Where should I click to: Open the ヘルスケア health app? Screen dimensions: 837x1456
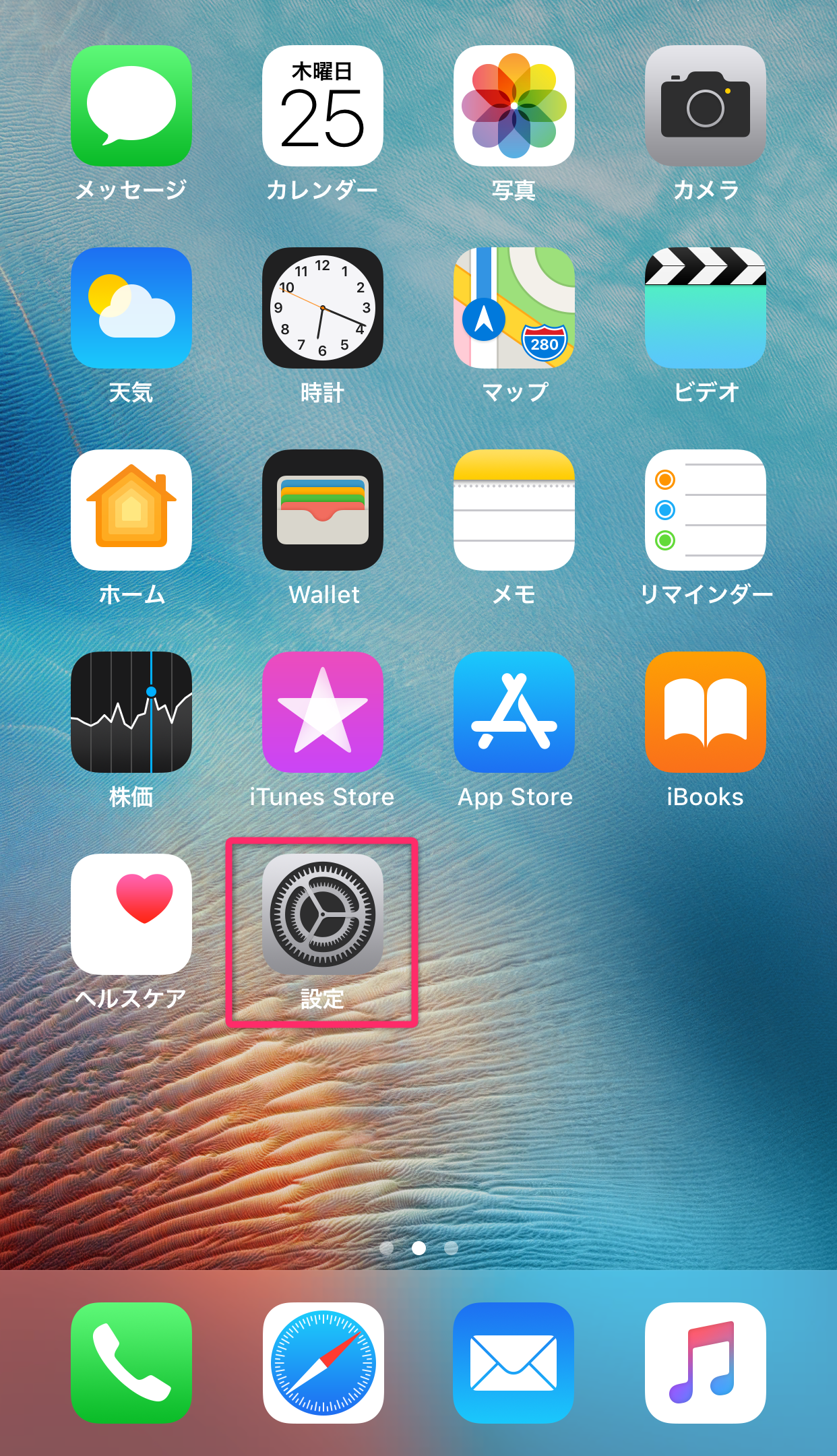[131, 914]
